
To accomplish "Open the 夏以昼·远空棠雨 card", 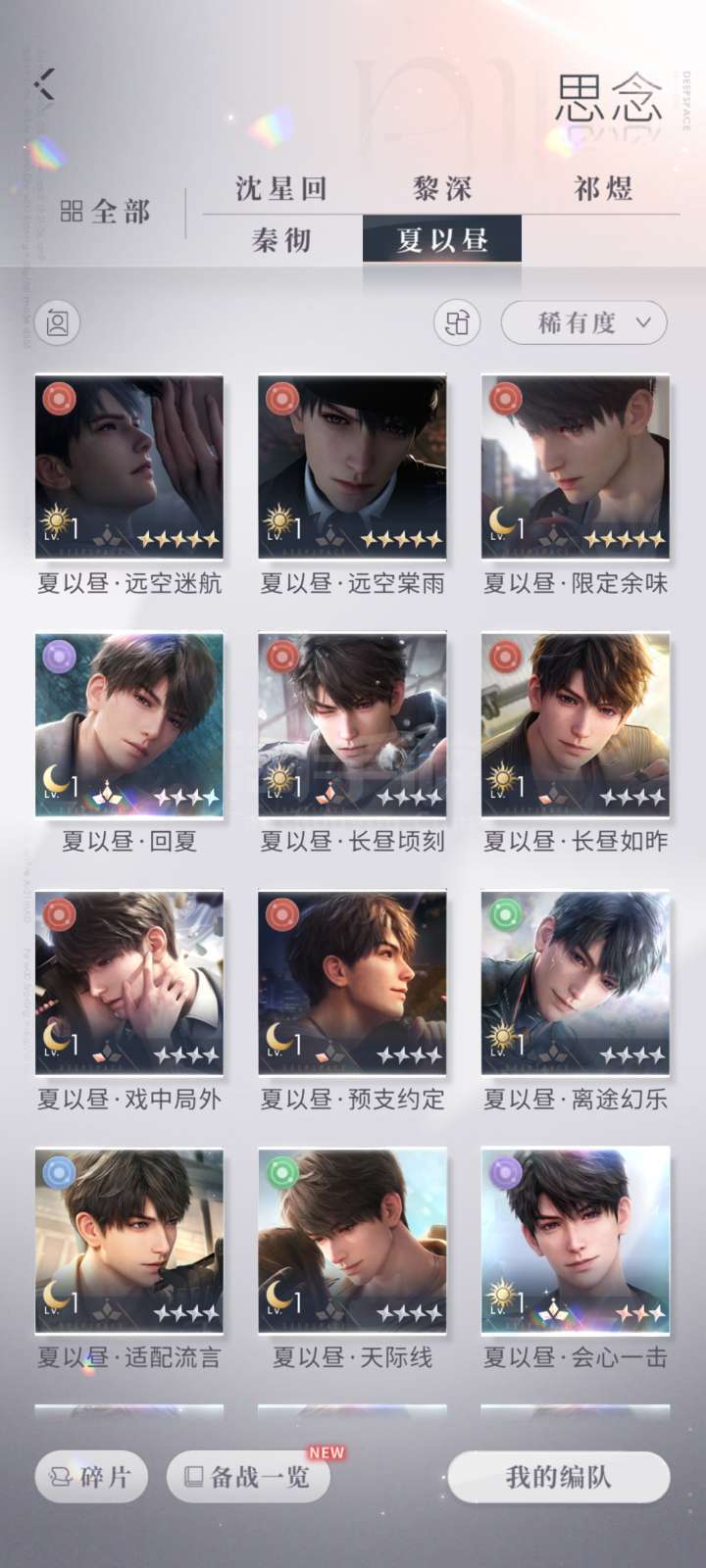I will pos(352,466).
